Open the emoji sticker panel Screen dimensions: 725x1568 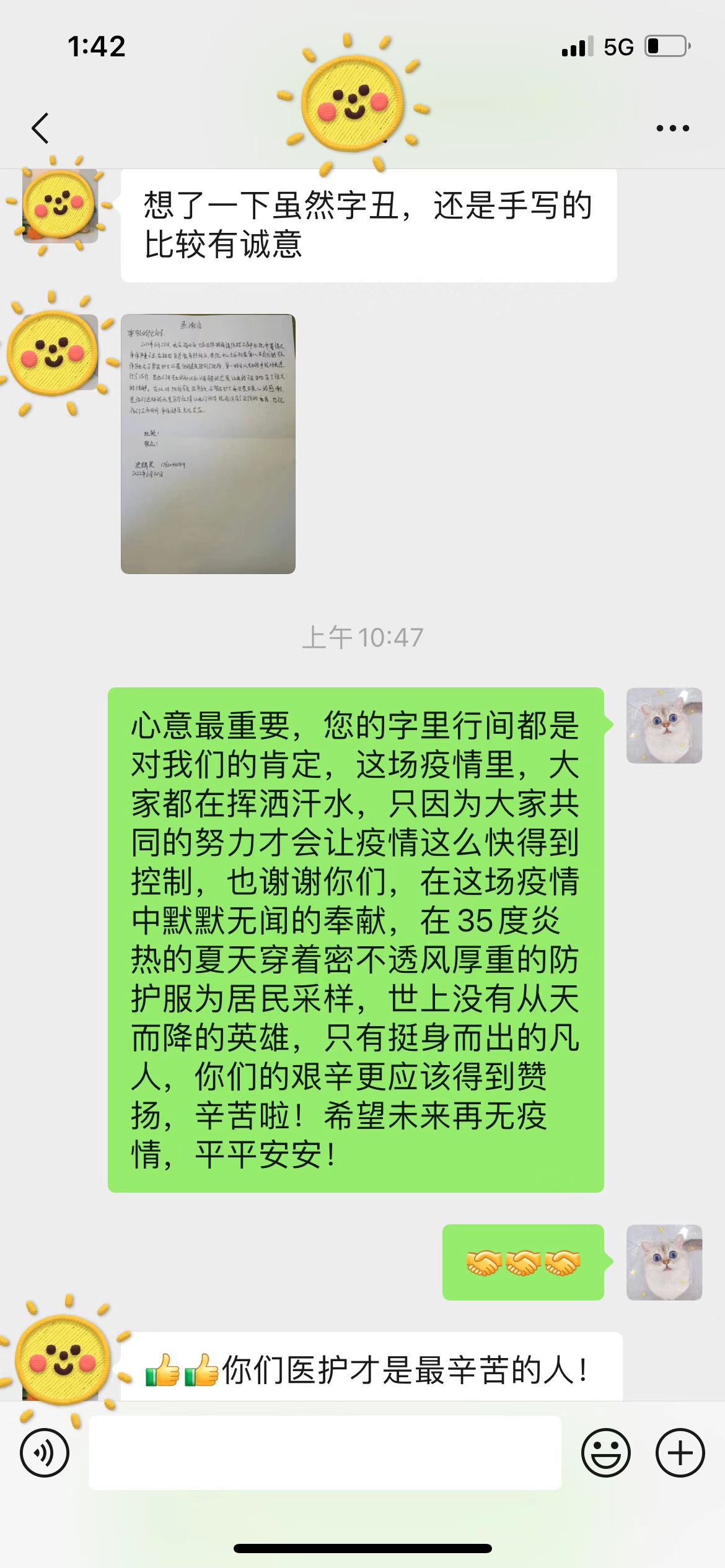click(605, 1453)
